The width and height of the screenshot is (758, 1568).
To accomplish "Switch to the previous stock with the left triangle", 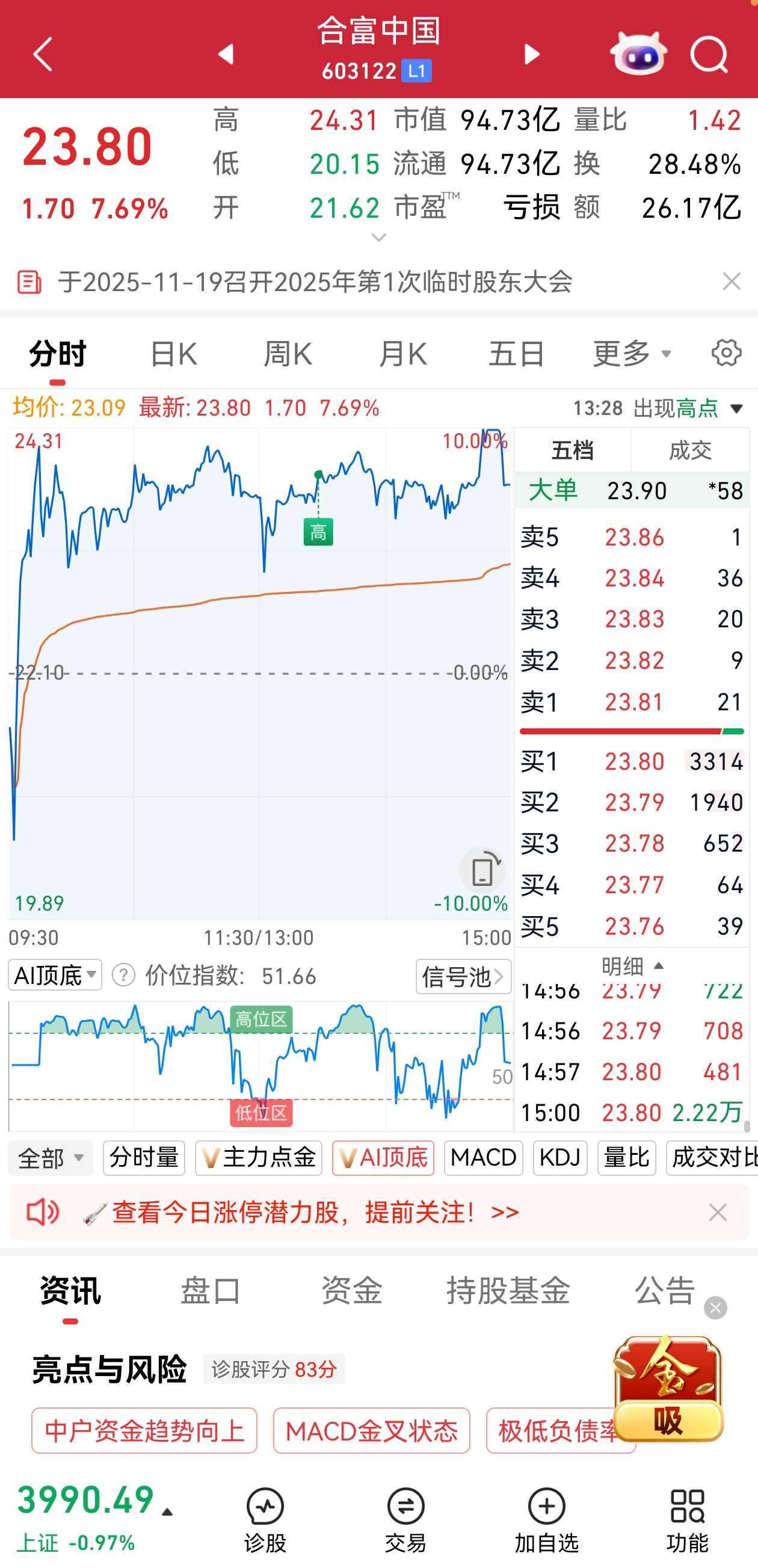I will click(226, 54).
